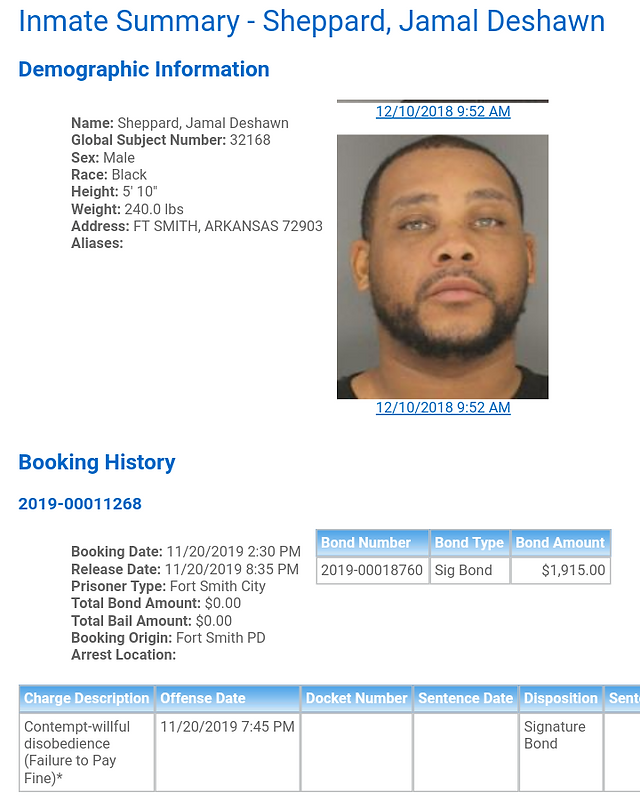
Task: Open the 12/10/2018 9:52 AM link above the mugshot
Action: coord(443,111)
